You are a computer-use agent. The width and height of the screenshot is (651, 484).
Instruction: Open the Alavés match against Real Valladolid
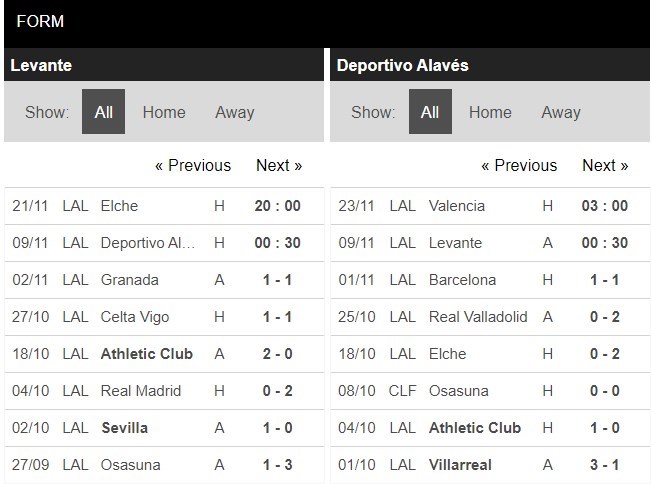coord(478,317)
